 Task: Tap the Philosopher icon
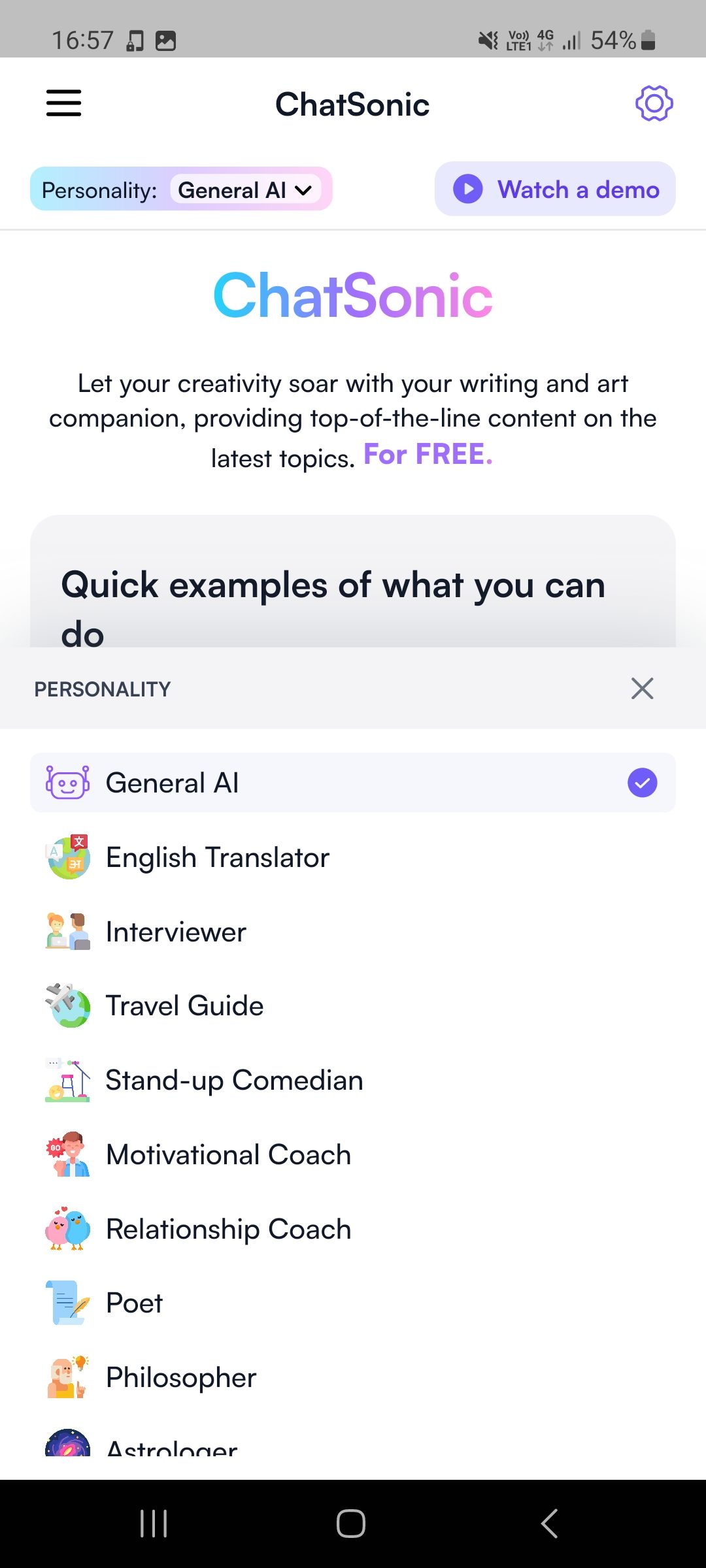click(67, 1377)
